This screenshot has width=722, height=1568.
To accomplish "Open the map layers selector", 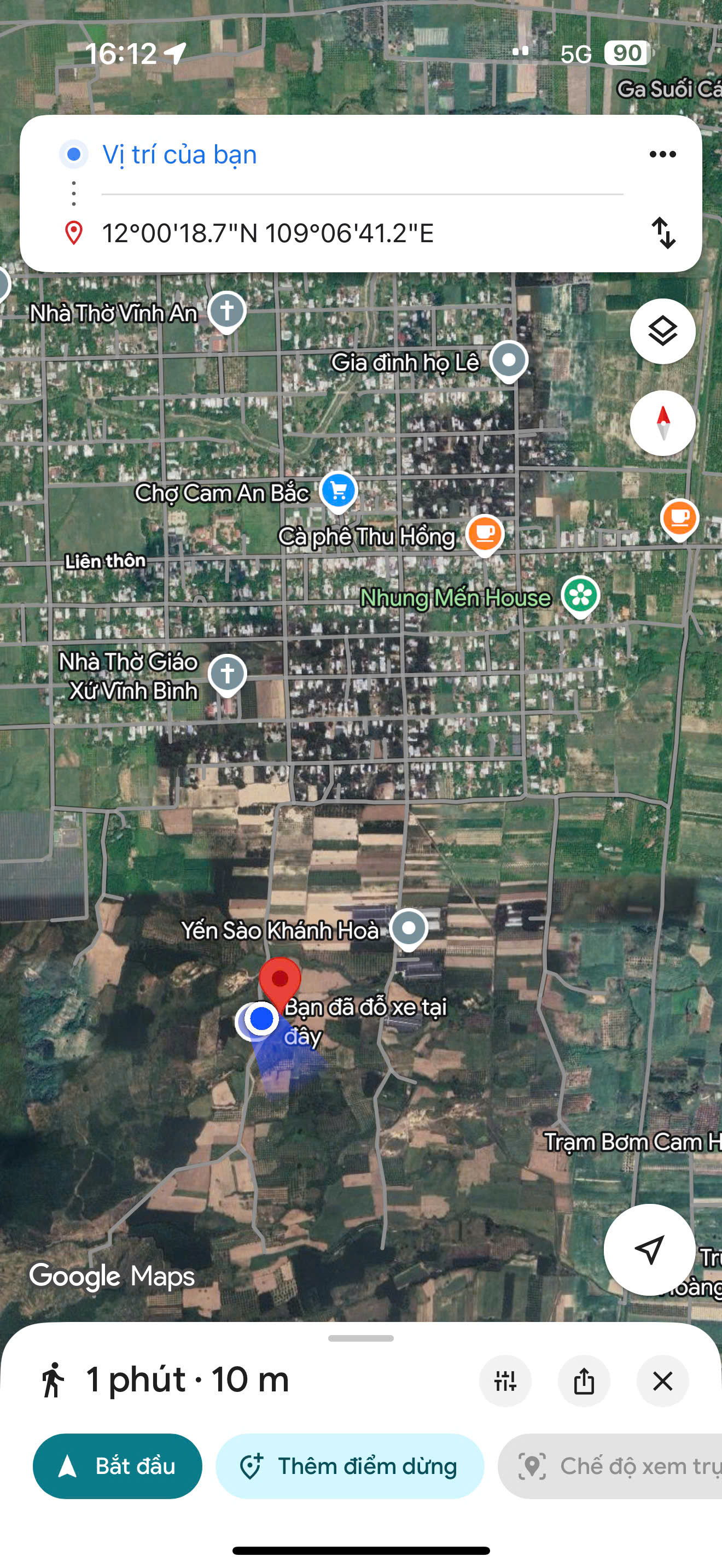I will tap(662, 331).
